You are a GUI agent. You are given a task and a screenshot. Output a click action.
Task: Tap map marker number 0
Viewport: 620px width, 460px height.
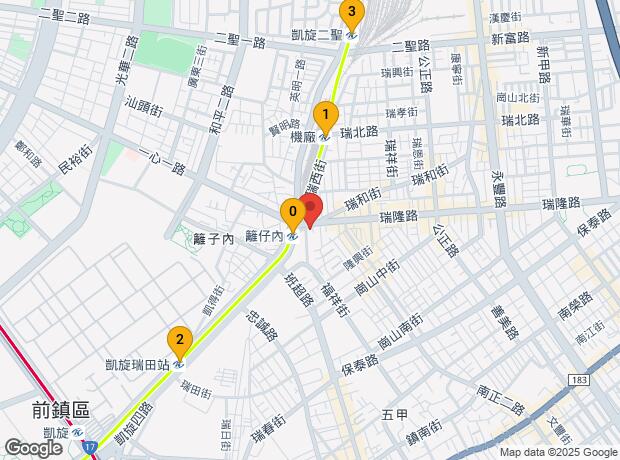pos(292,213)
